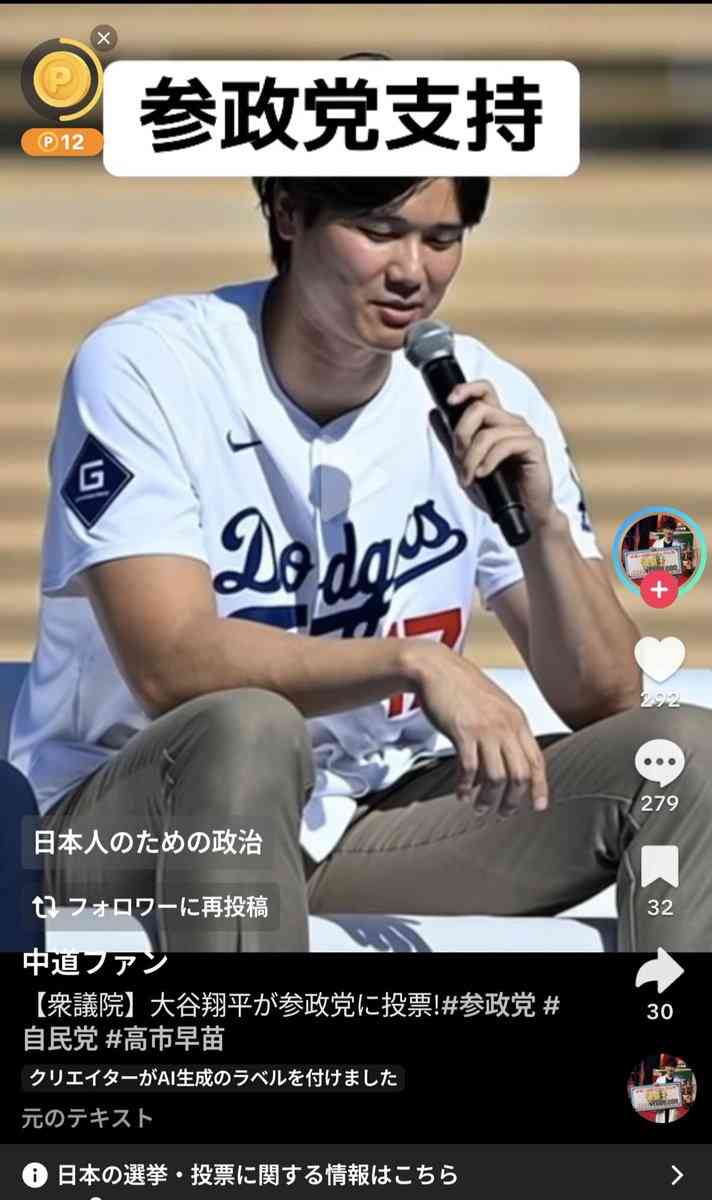
Task: Open the 中道ファン profile
Action: click(95, 962)
